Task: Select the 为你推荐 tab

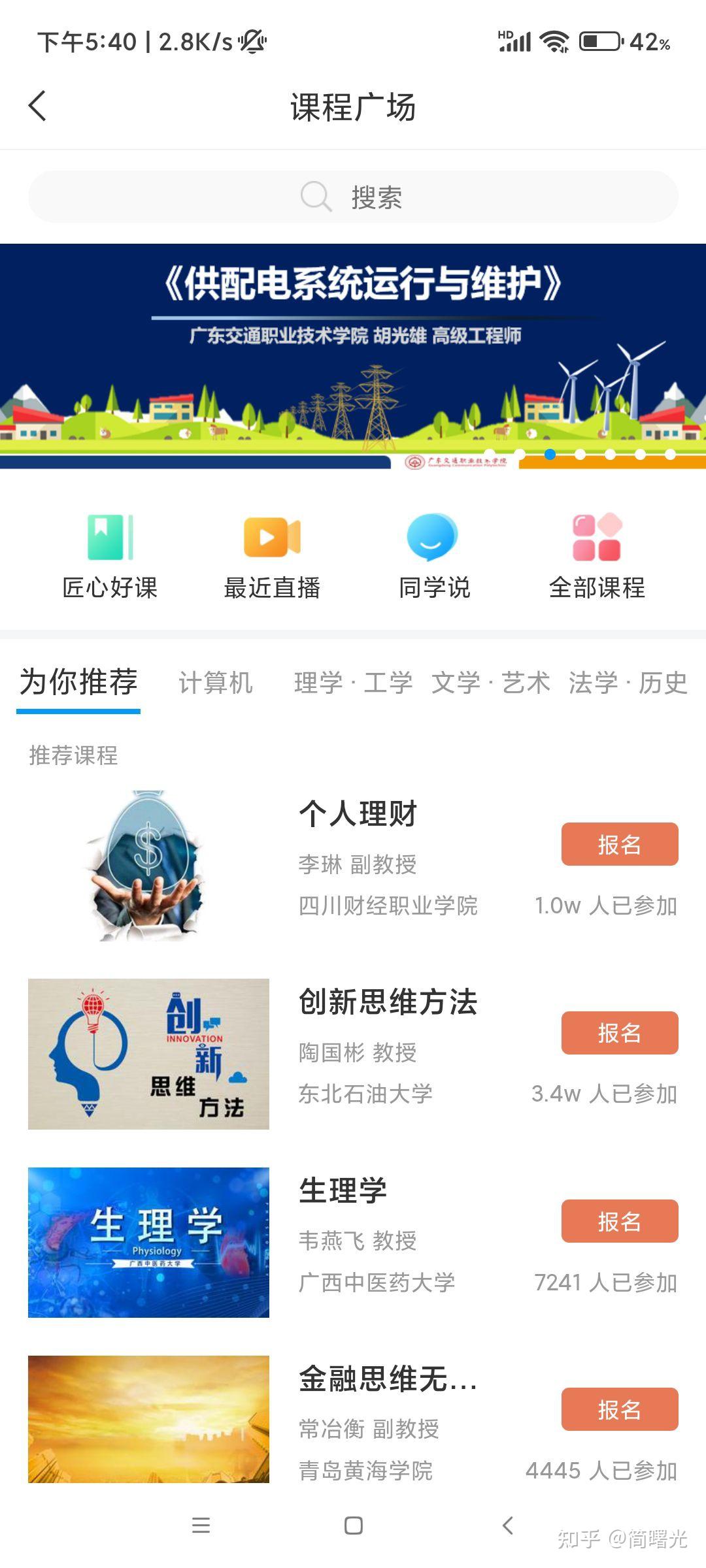Action: 78,683
